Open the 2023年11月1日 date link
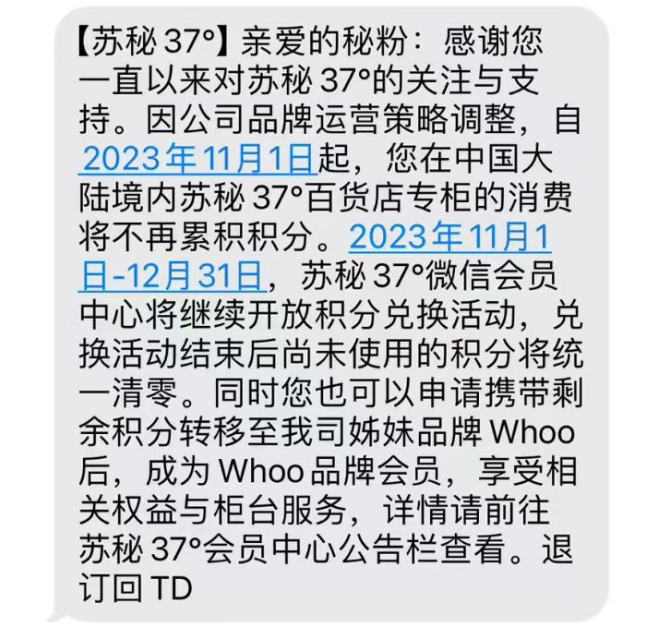Image resolution: width=658 pixels, height=632 pixels. pos(196,158)
